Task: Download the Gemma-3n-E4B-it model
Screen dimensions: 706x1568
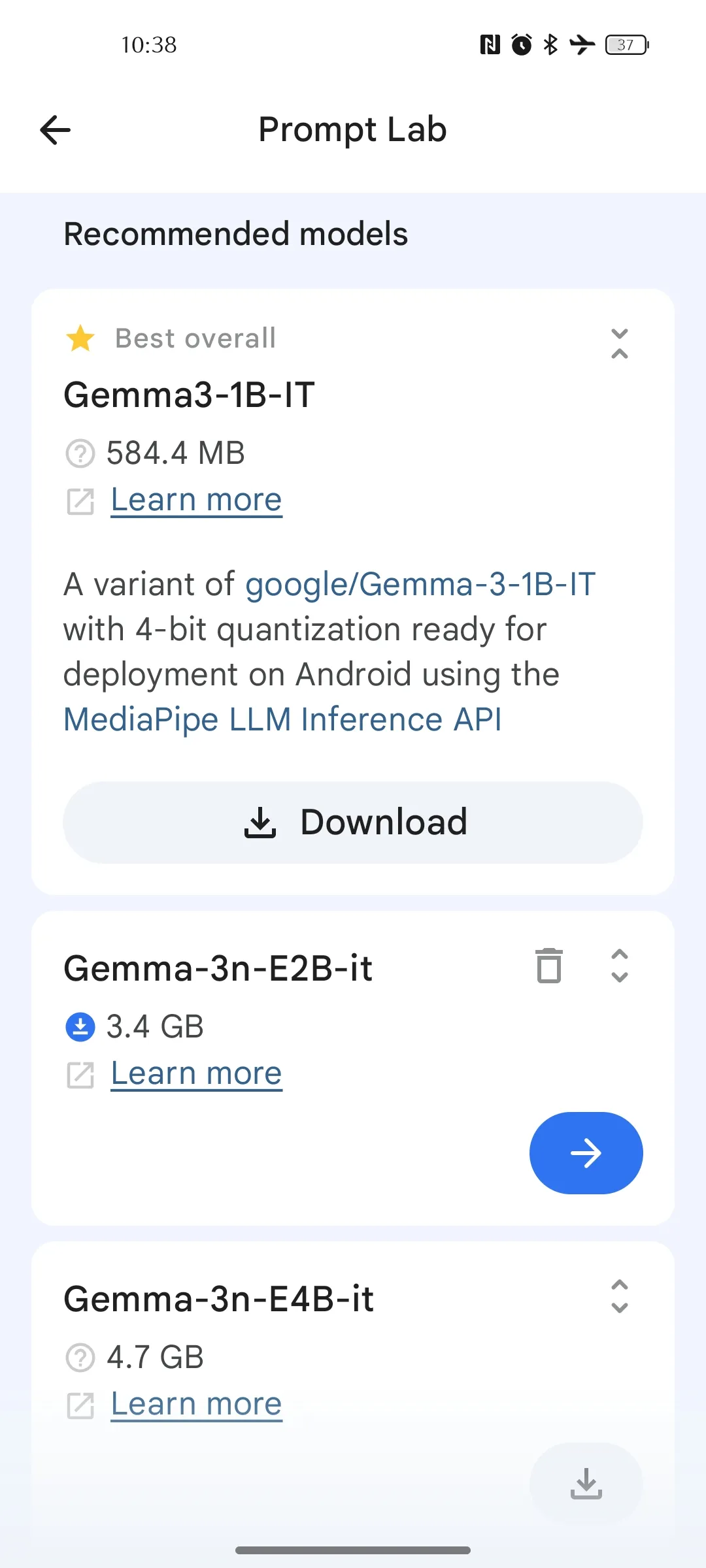Action: (x=586, y=1484)
